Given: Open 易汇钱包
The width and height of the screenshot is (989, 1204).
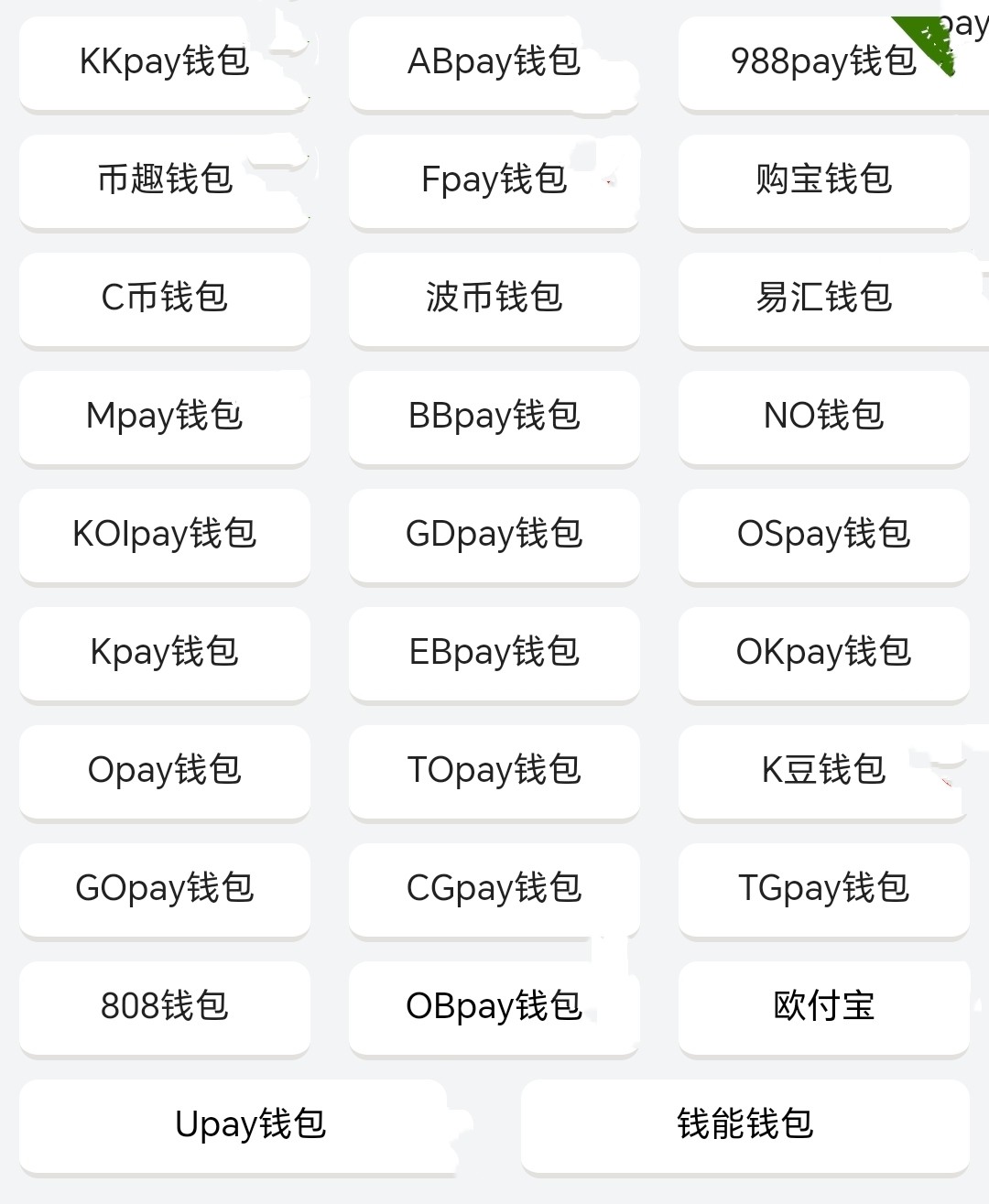Looking at the screenshot, I should point(823,298).
